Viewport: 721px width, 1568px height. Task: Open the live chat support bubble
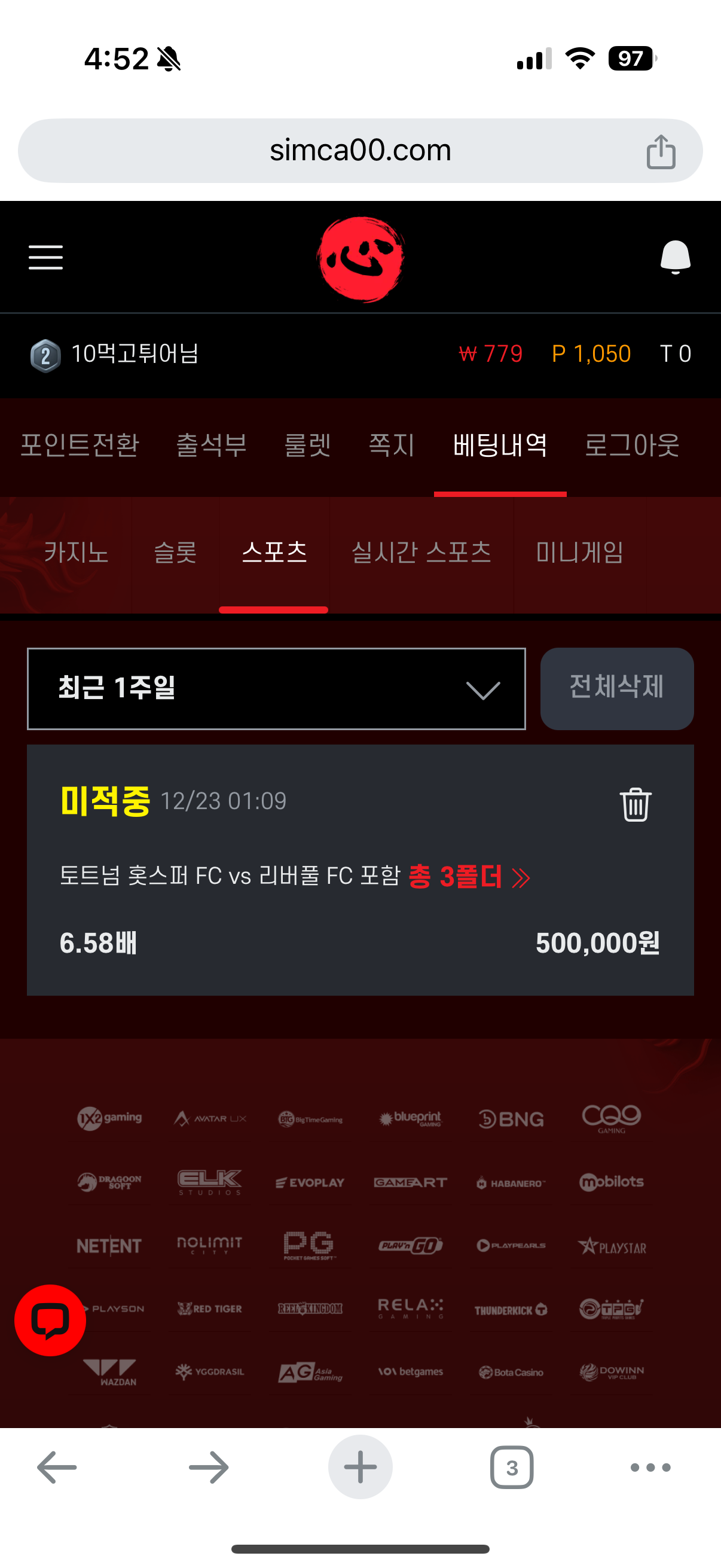tap(50, 1320)
